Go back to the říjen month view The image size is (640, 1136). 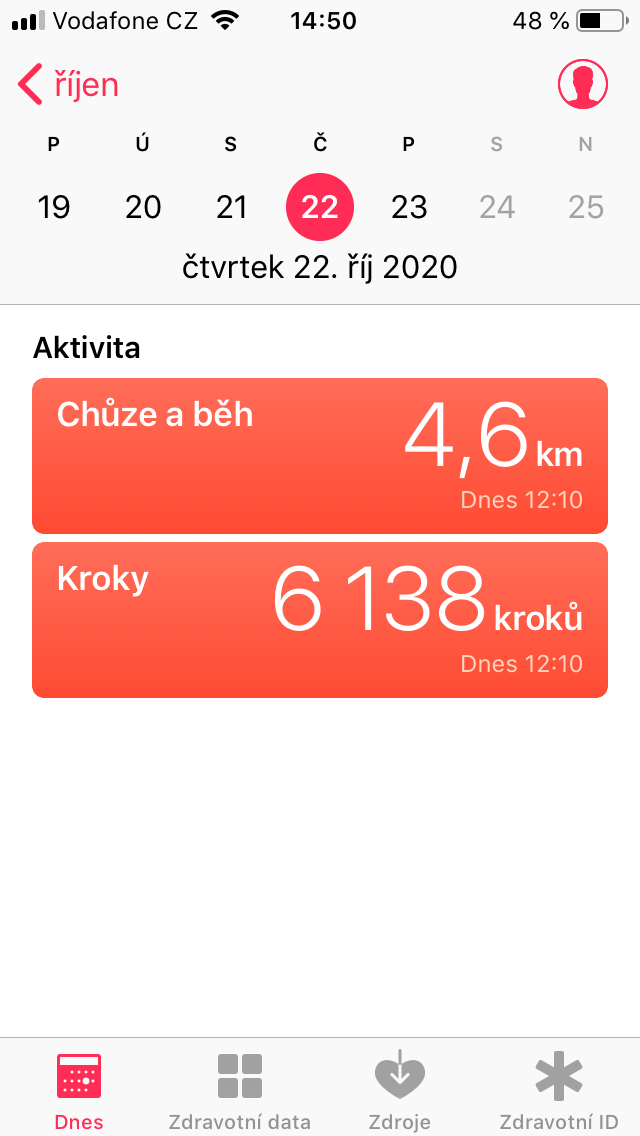(x=68, y=85)
